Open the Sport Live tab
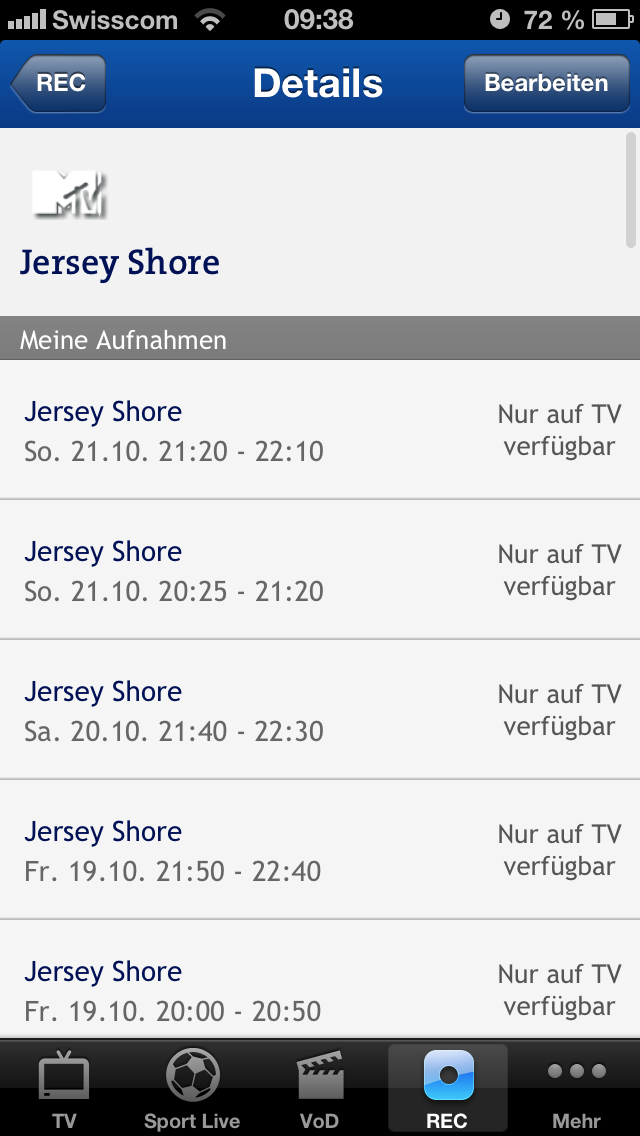The image size is (640, 1136). click(x=192, y=1088)
